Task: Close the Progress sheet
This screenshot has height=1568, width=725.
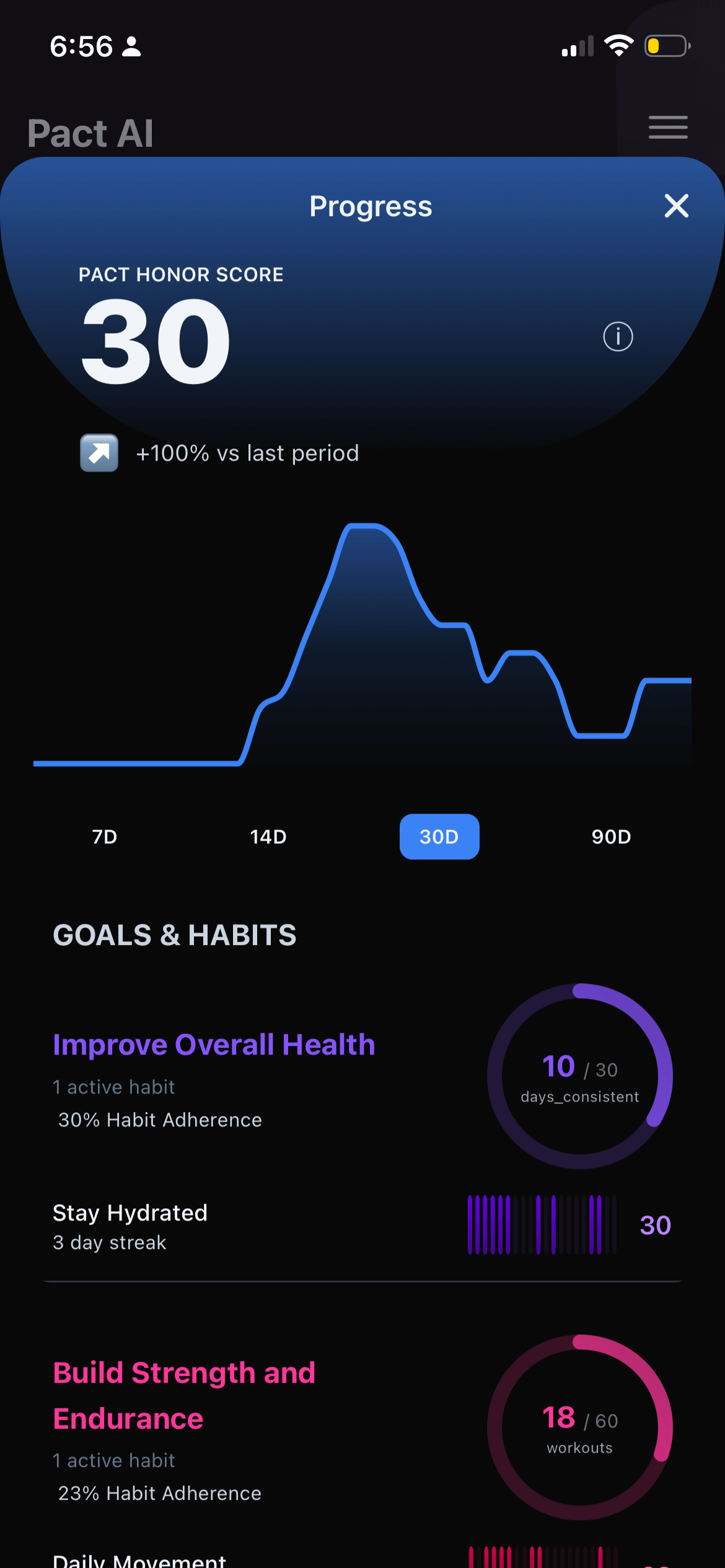Action: 676,206
